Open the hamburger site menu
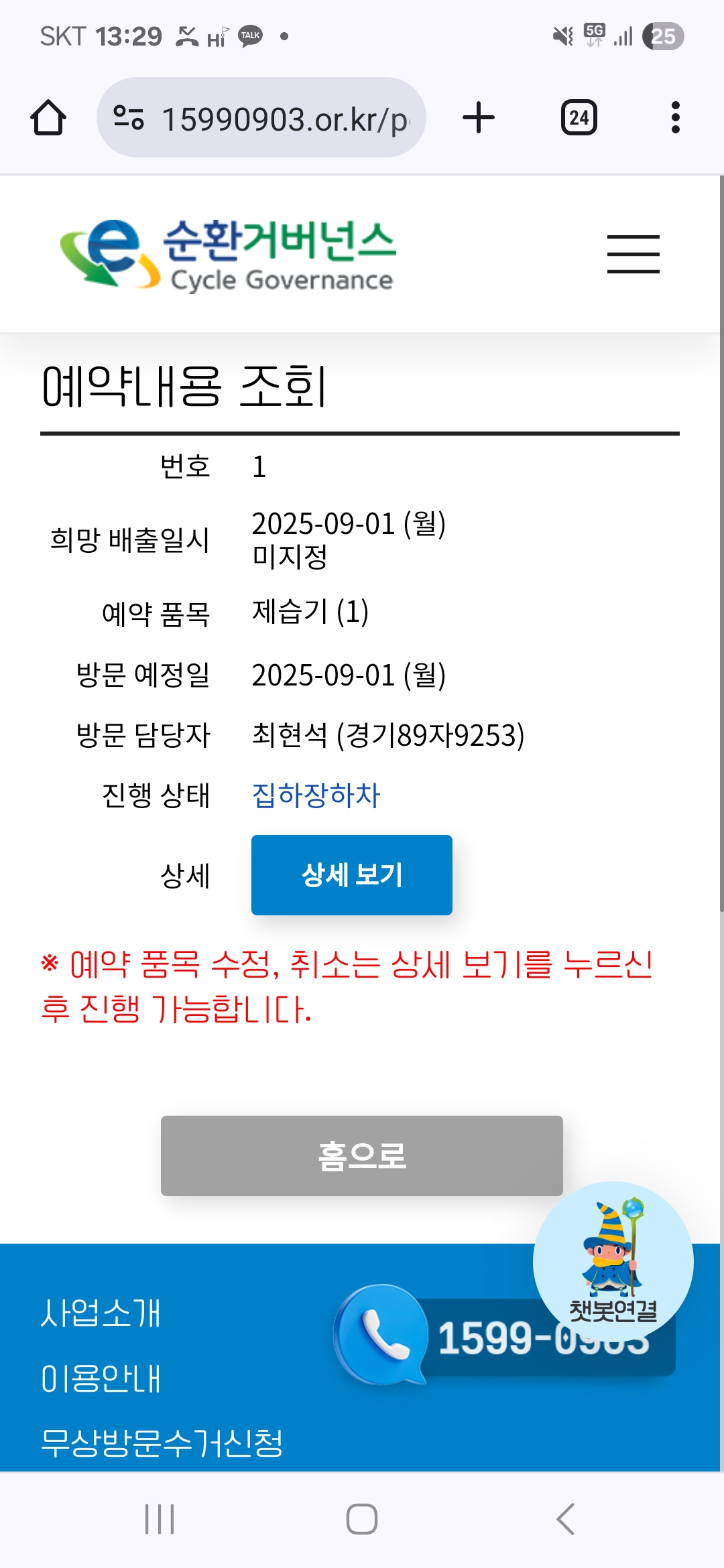The height and width of the screenshot is (1568, 724). [x=633, y=254]
